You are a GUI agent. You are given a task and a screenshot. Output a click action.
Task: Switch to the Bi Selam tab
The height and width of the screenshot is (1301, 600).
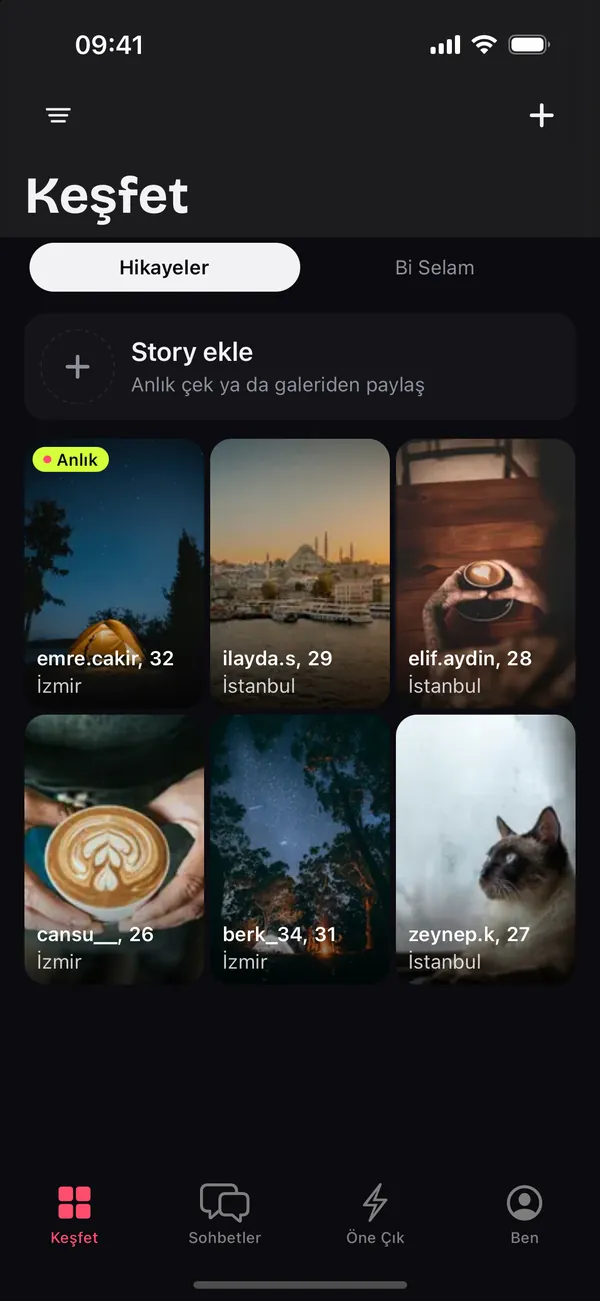click(434, 268)
